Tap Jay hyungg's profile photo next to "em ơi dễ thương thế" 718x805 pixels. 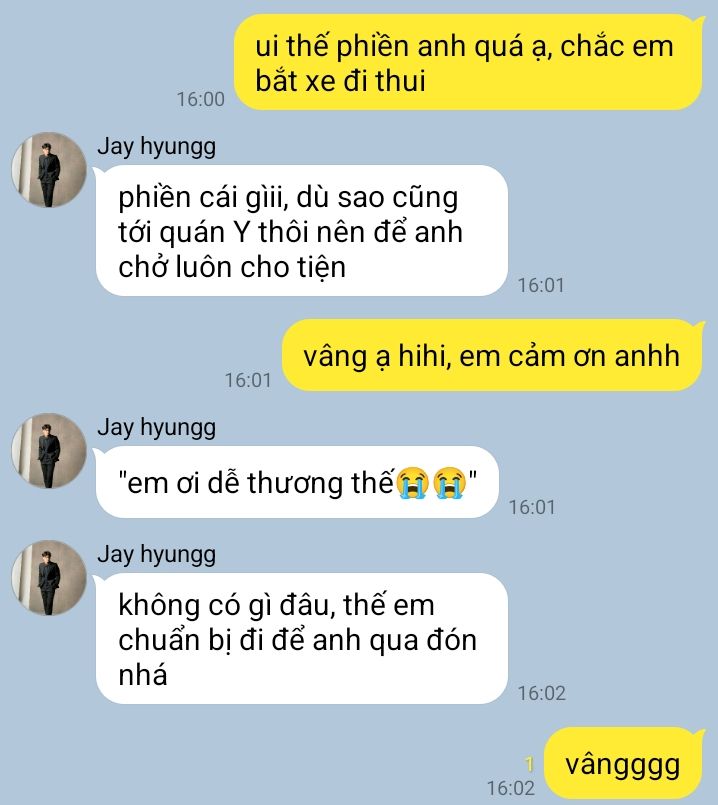tap(49, 451)
